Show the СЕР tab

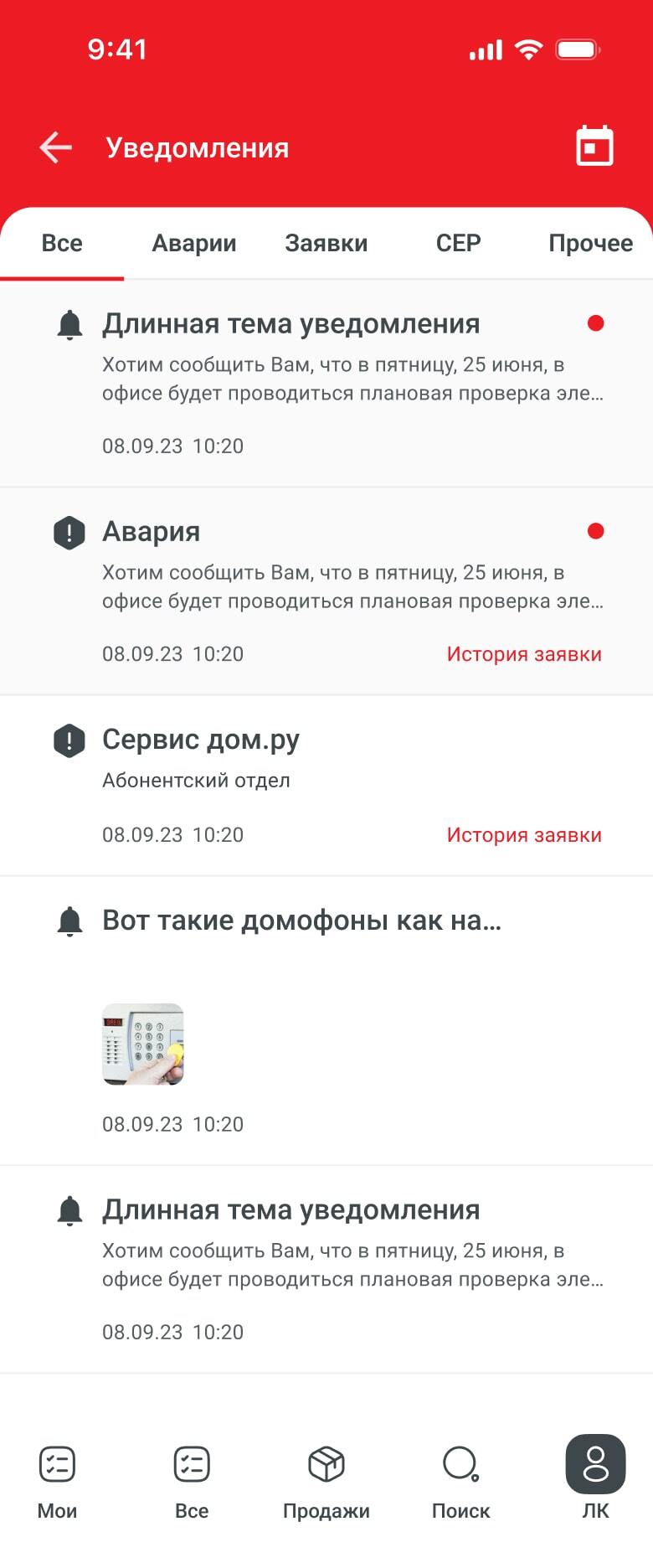coord(458,243)
